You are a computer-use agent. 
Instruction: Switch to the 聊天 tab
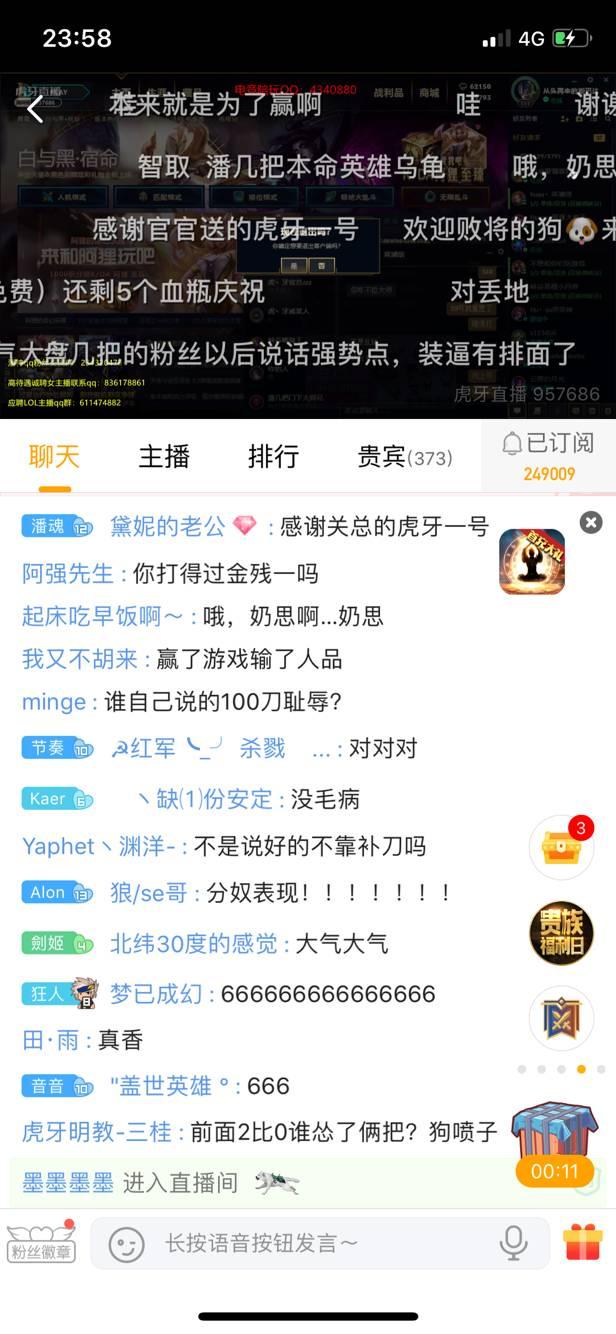(54, 457)
